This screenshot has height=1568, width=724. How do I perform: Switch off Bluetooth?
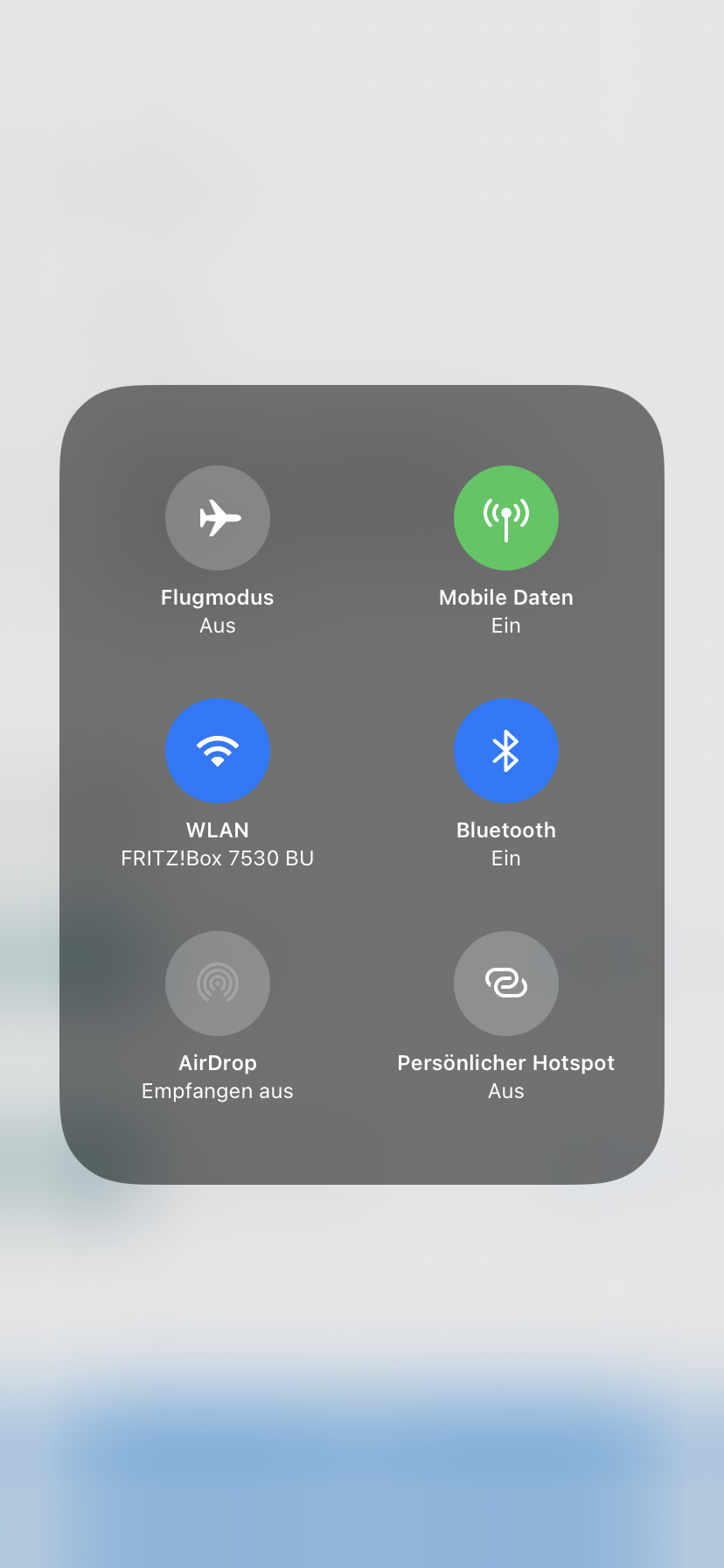pos(505,751)
